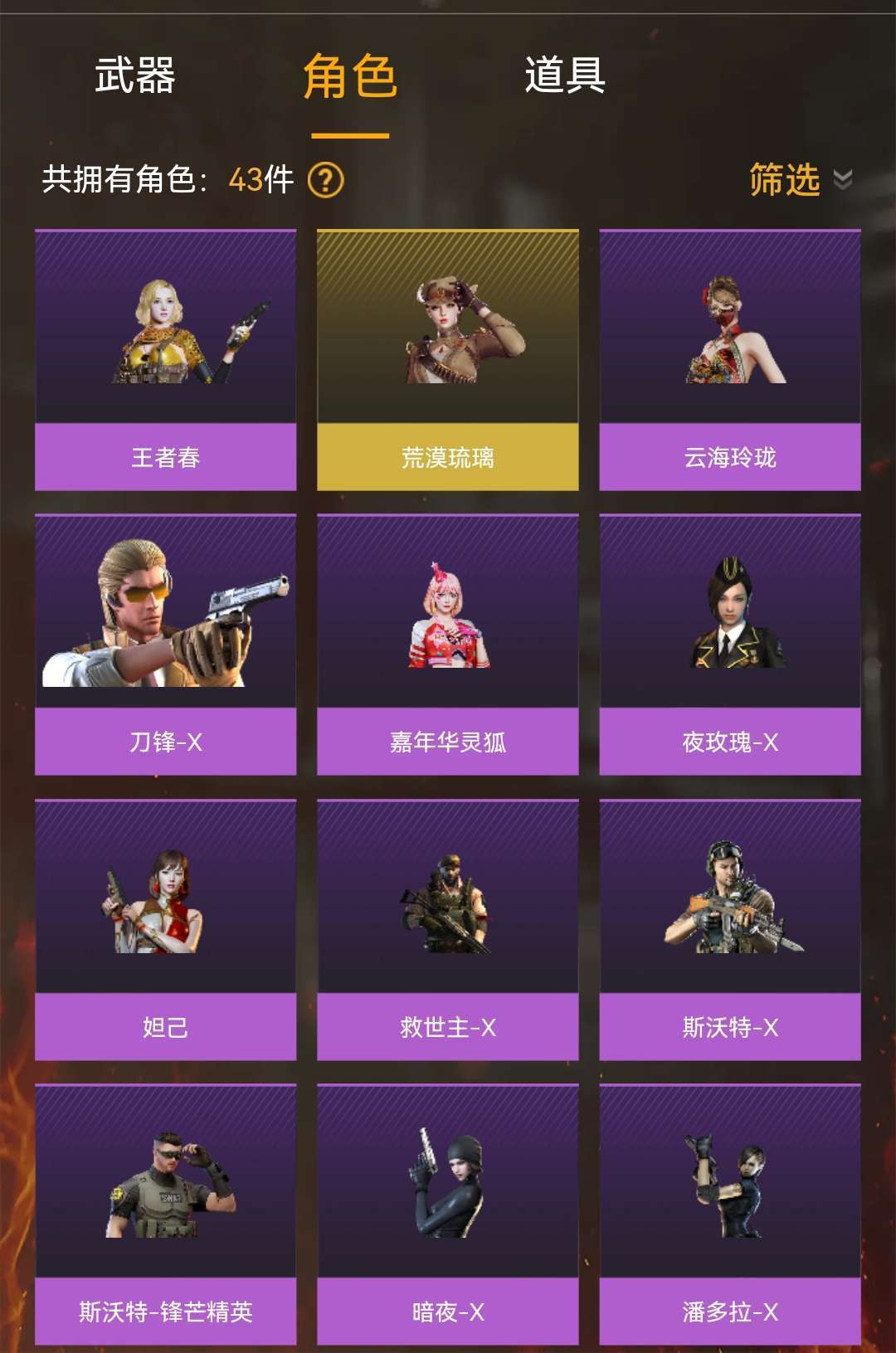The height and width of the screenshot is (1353, 896).
Task: Select the 角色 tab
Action: point(350,78)
